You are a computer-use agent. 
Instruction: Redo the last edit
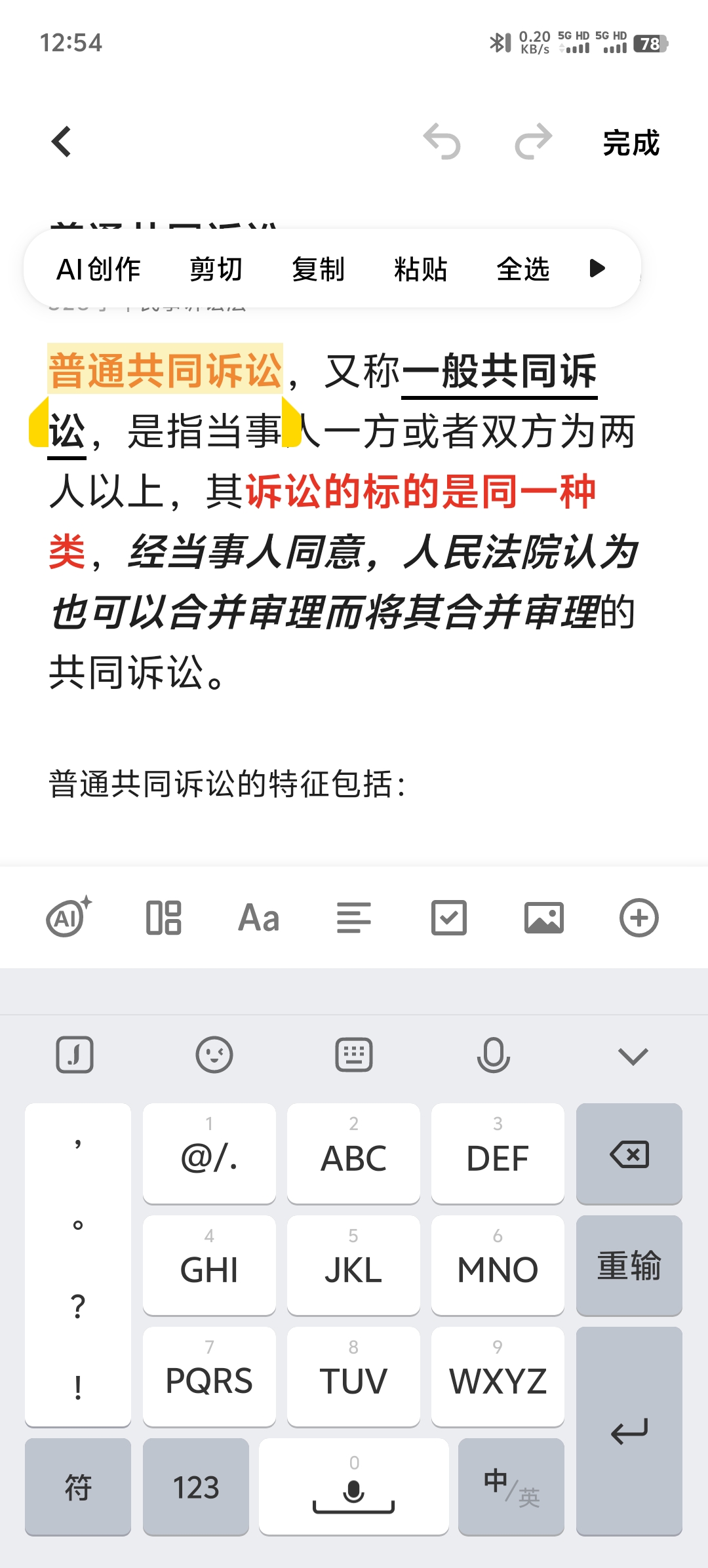tap(533, 142)
